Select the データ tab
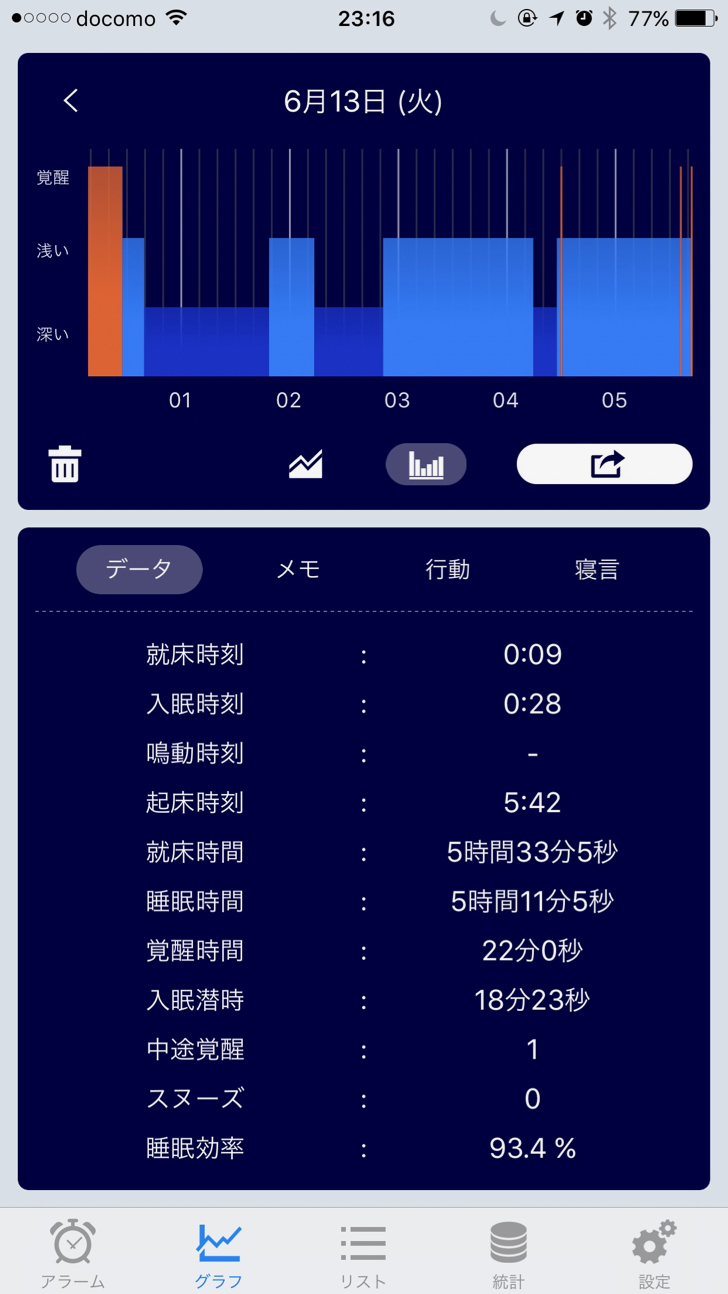 tap(139, 569)
